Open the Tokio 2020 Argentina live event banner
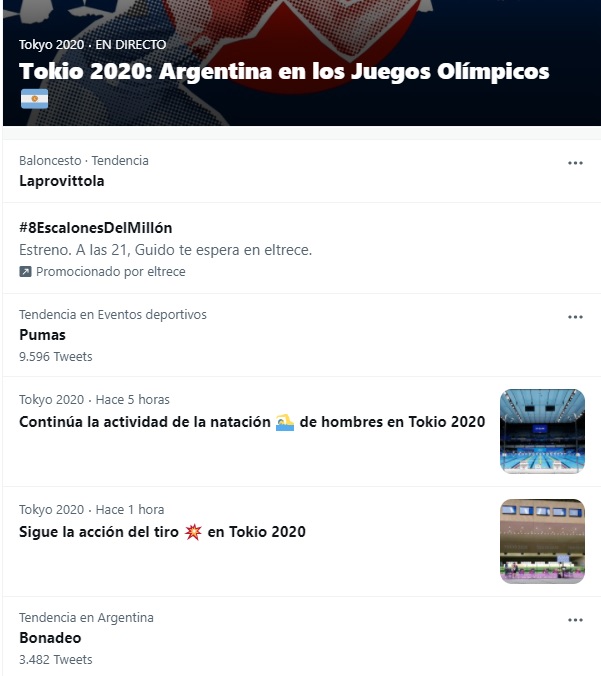Screen dimensions: 601x676 (284, 72)
